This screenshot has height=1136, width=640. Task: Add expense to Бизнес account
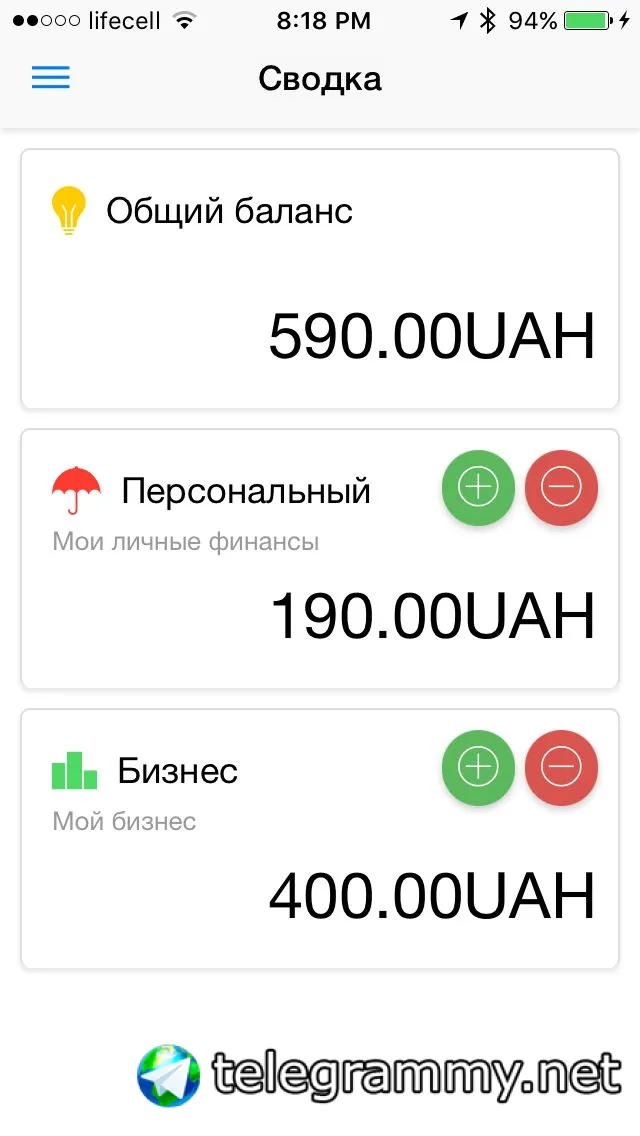pos(561,767)
